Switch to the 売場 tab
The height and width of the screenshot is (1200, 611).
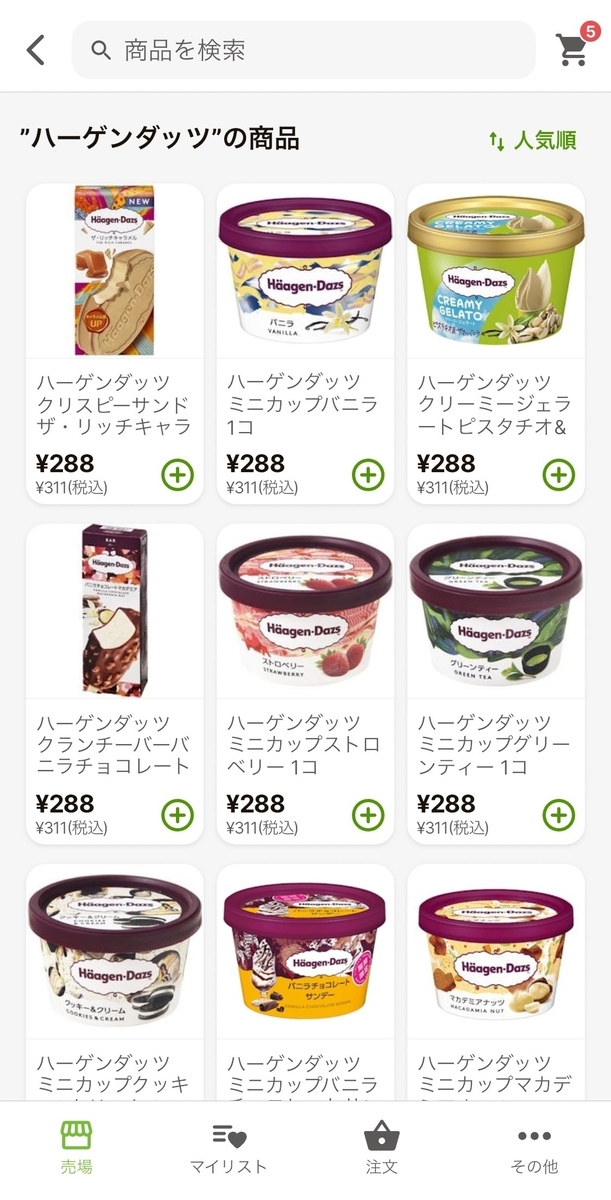pyautogui.click(x=76, y=1148)
